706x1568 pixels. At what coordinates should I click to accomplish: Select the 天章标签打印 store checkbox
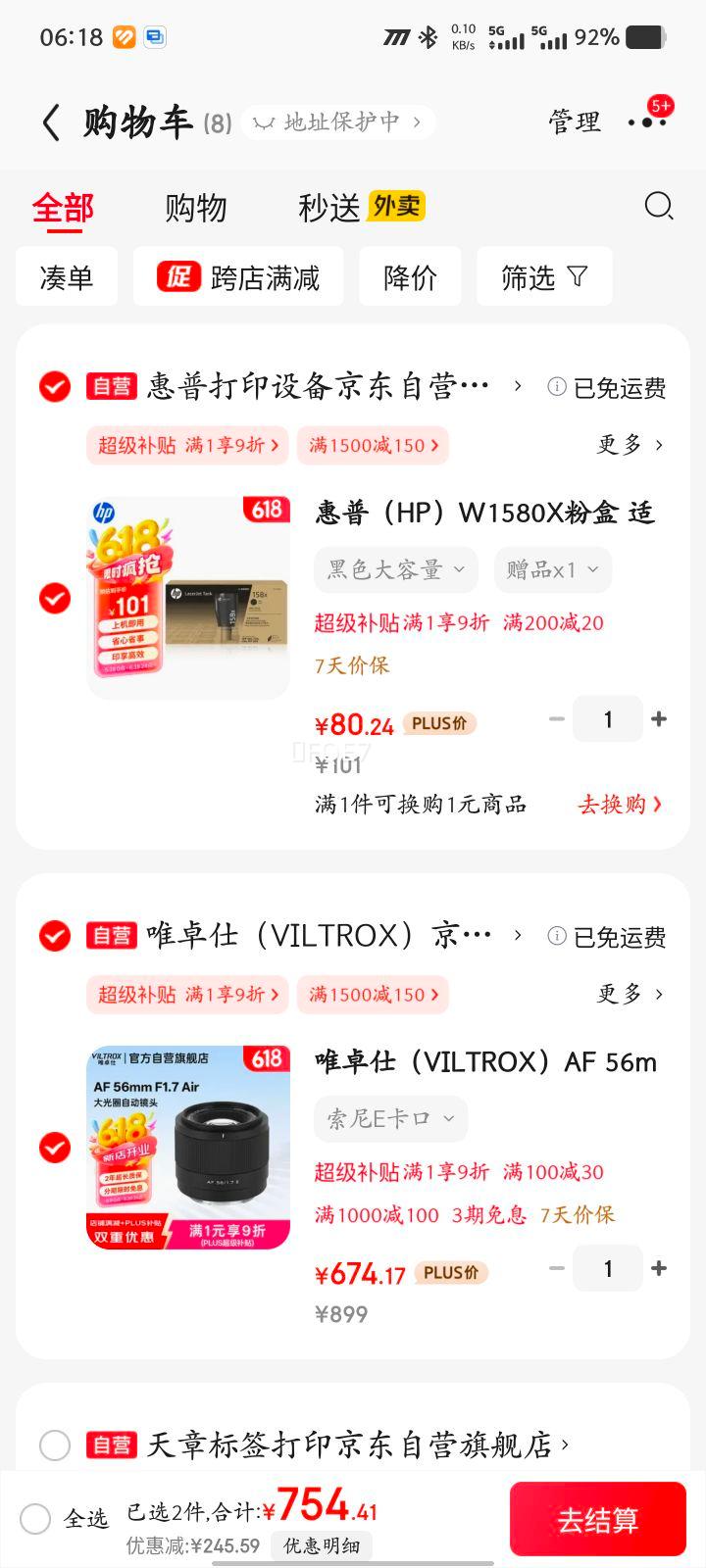click(55, 1445)
